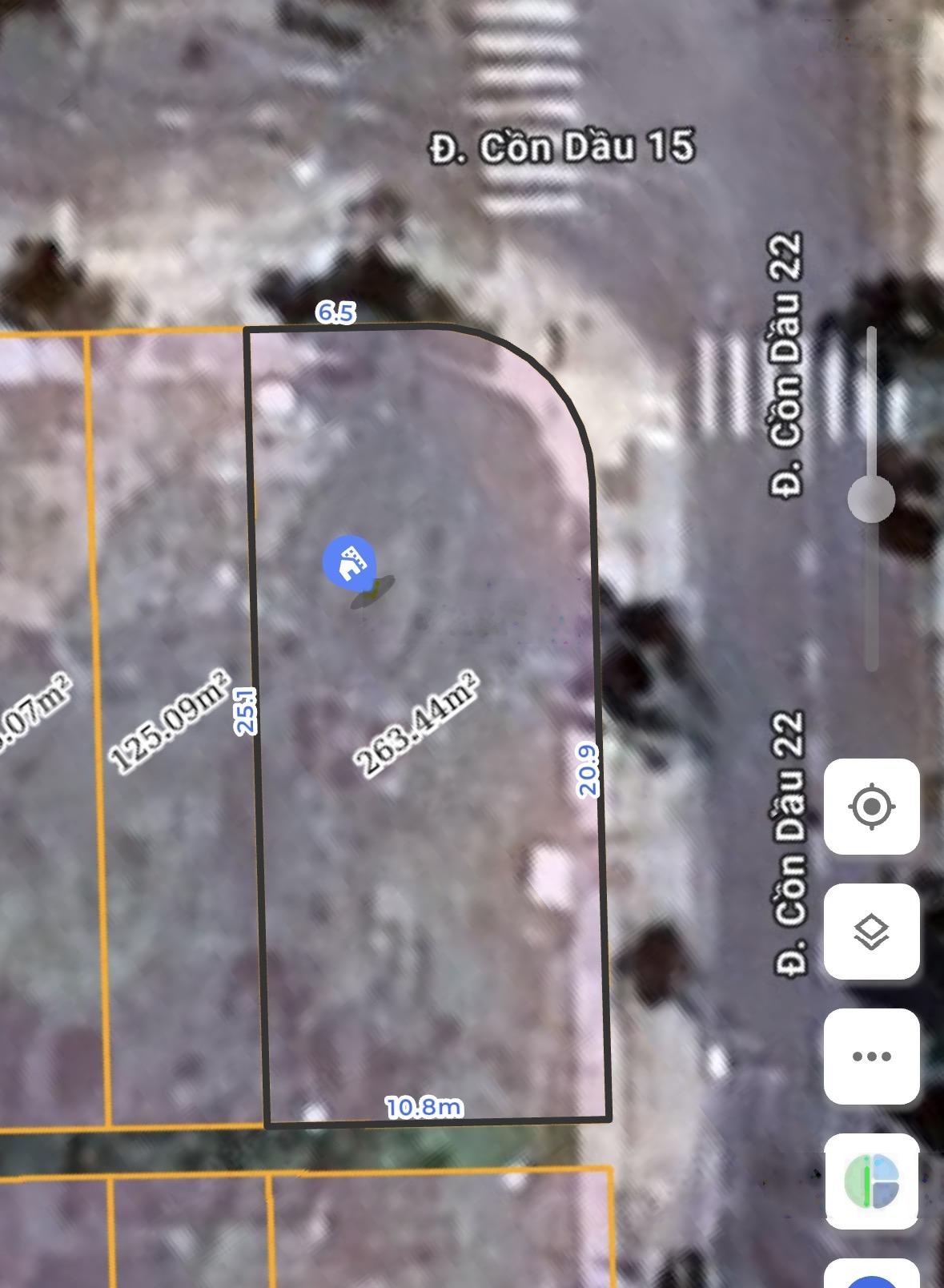Select the blue house marker on the plot
The image size is (944, 1288).
tap(349, 561)
